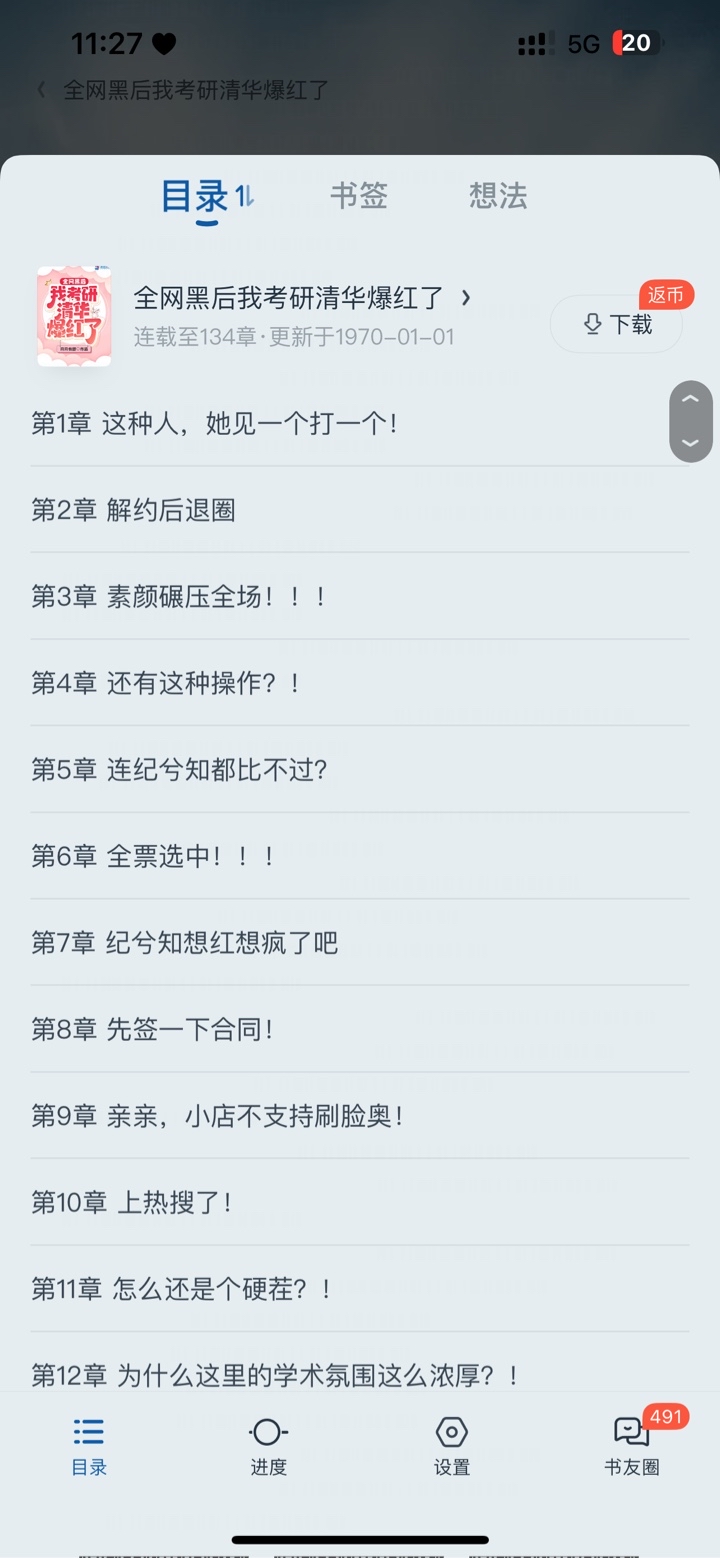Switch to the 书签 tab

[x=359, y=196]
